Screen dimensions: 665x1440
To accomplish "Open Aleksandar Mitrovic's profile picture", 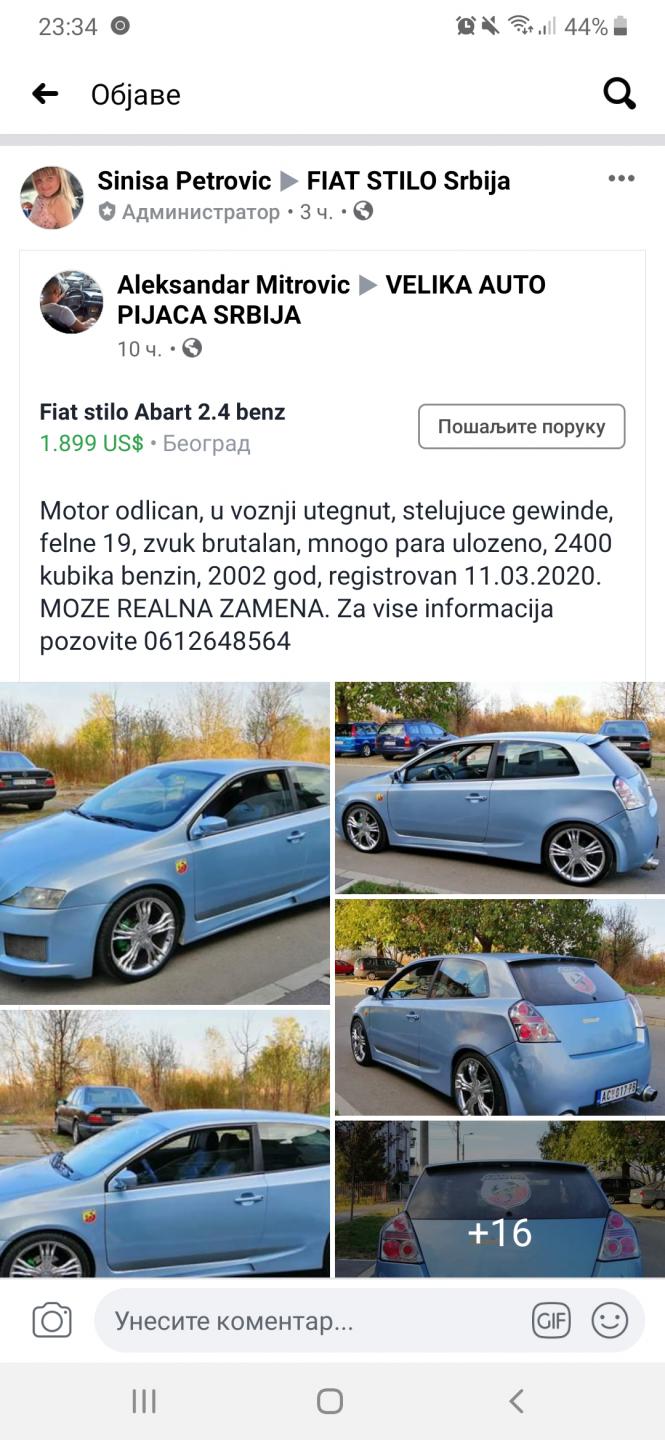I will [71, 301].
